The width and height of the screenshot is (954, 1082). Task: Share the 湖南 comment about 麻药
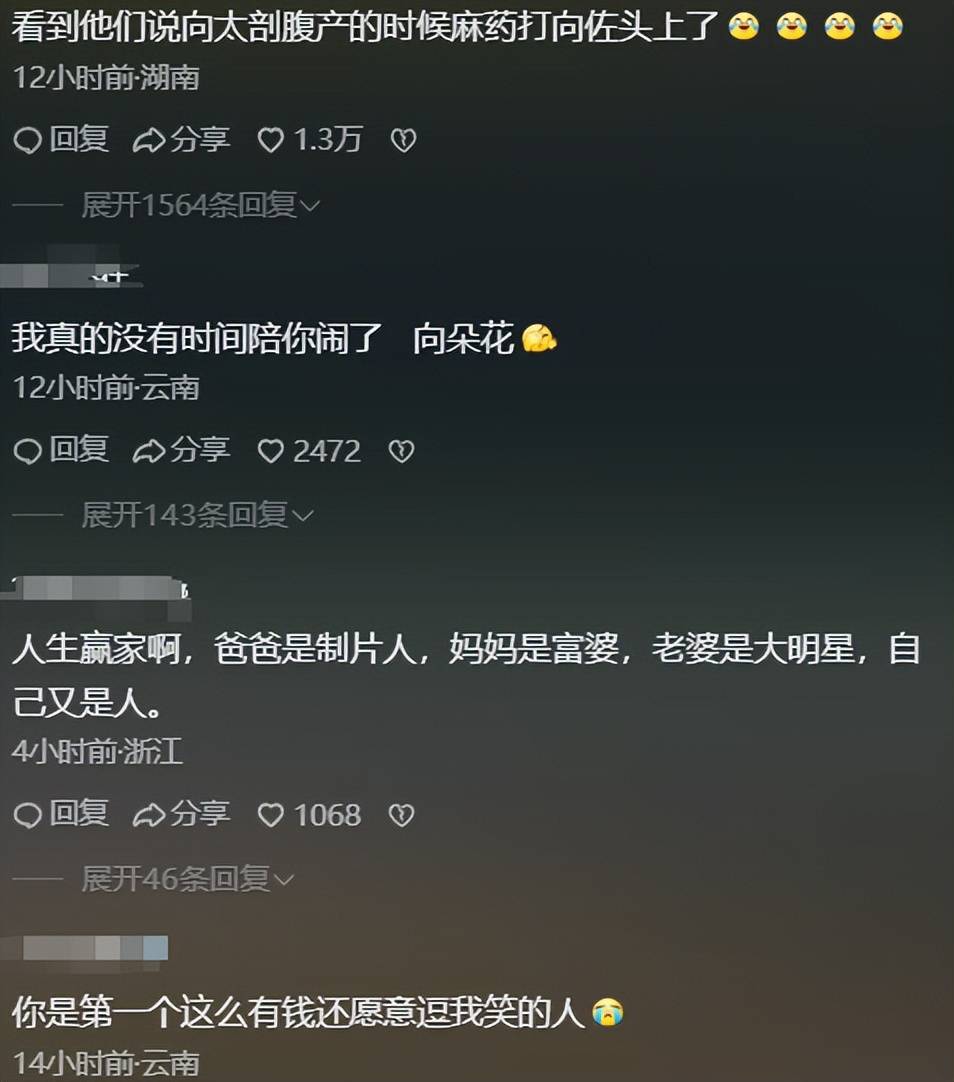(x=181, y=140)
